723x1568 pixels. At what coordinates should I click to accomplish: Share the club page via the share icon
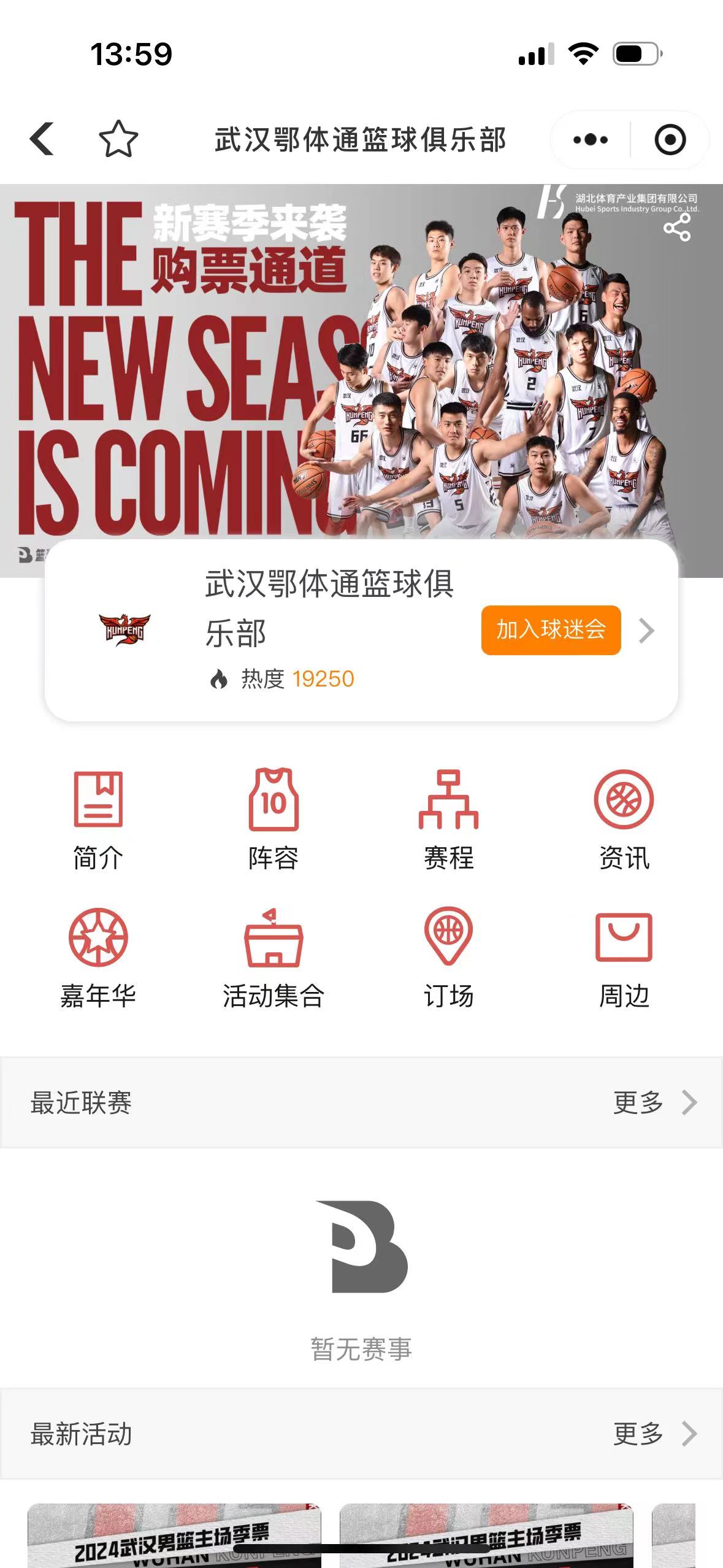(x=676, y=228)
